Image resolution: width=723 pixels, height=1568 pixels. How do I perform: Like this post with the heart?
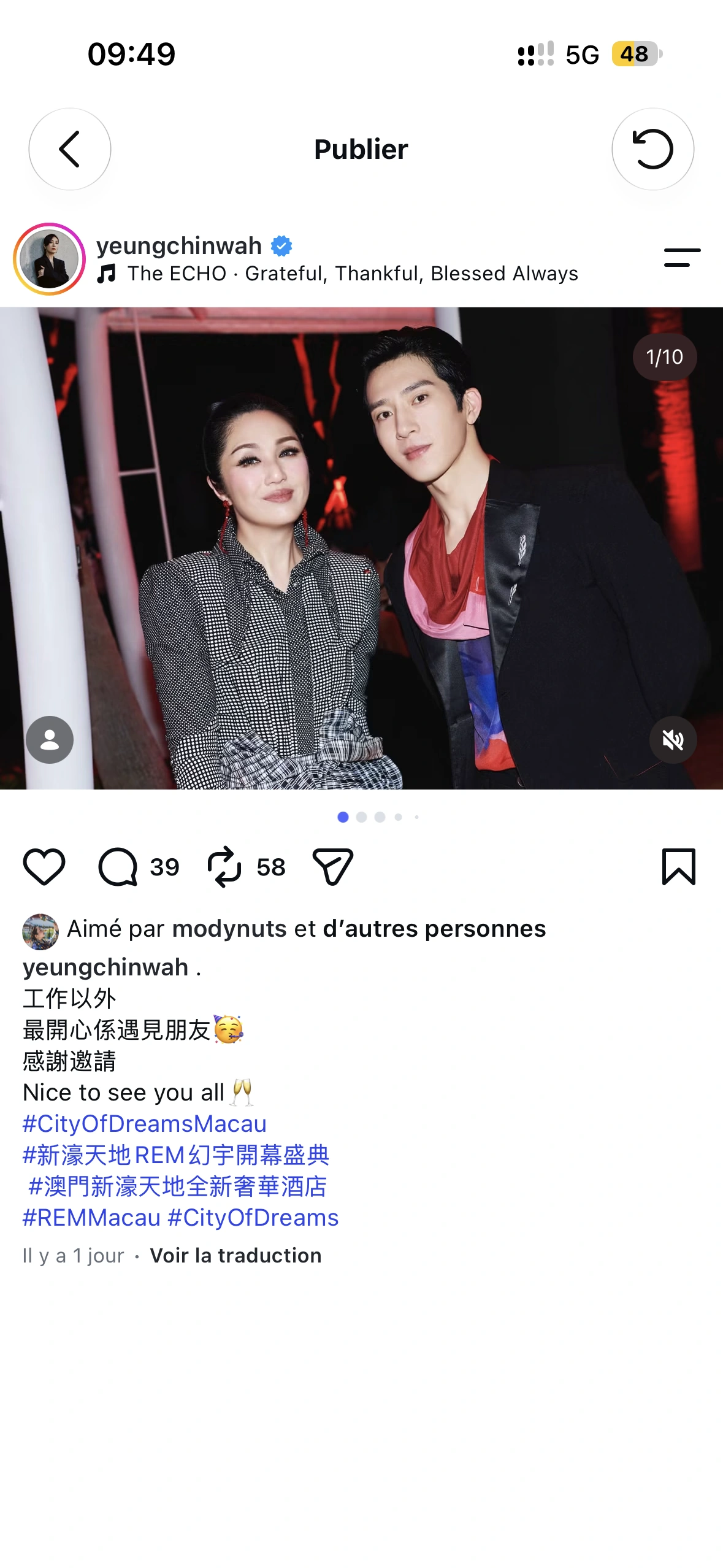pos(44,867)
